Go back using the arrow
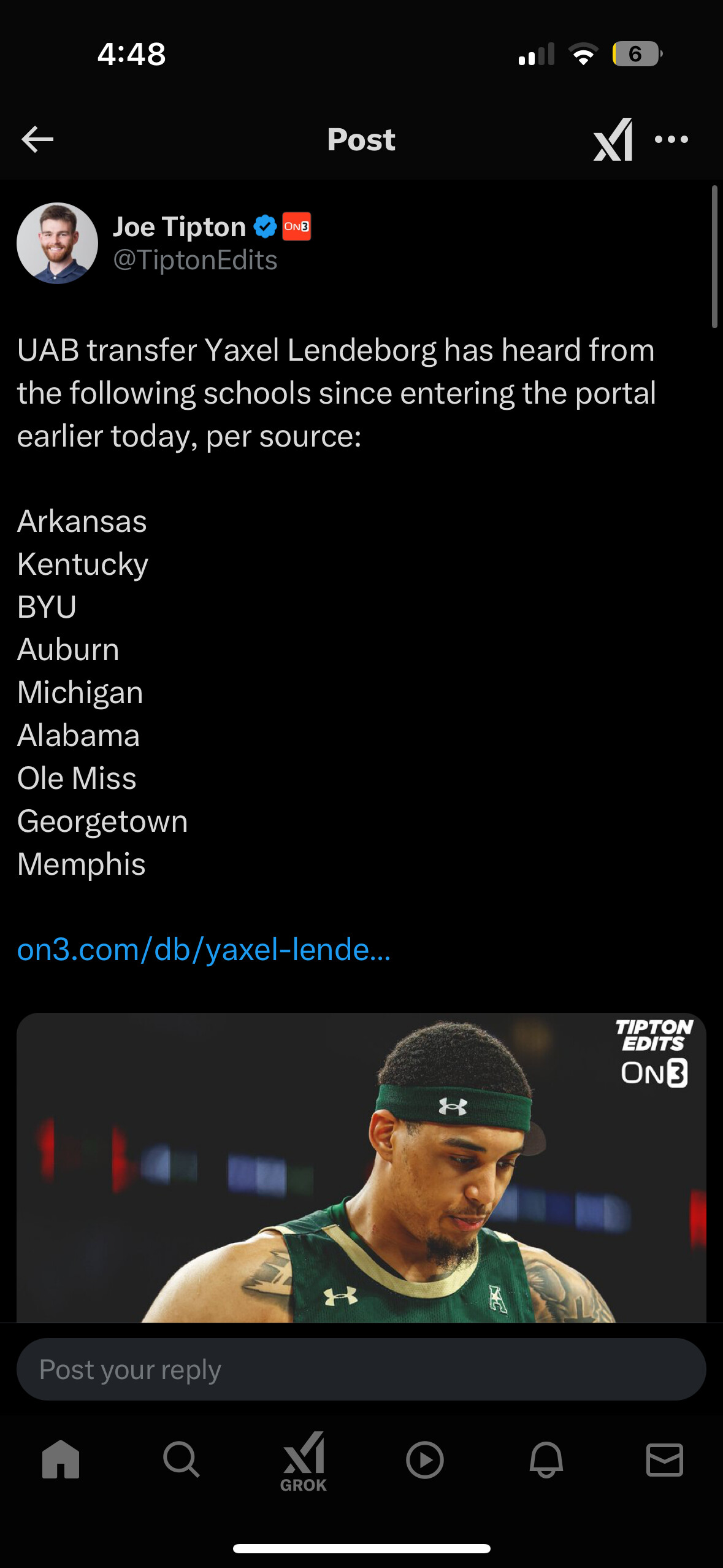Viewport: 723px width, 1568px height. click(x=37, y=140)
